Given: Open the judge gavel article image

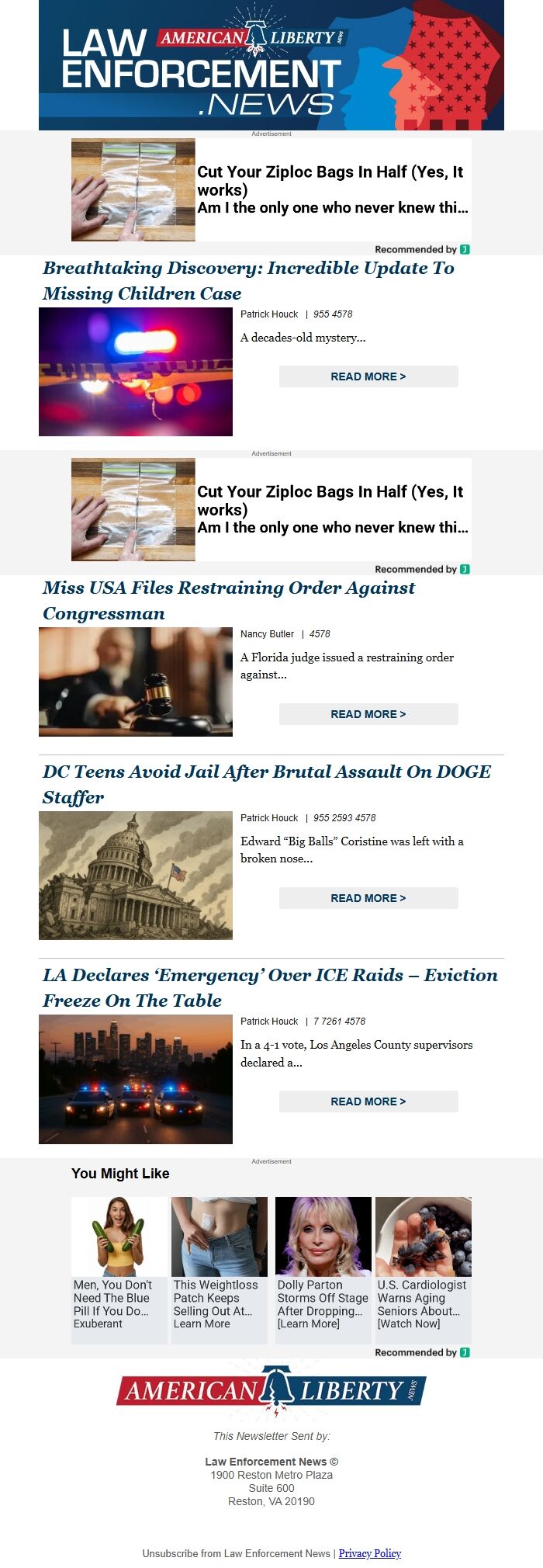Looking at the screenshot, I should coord(136,682).
